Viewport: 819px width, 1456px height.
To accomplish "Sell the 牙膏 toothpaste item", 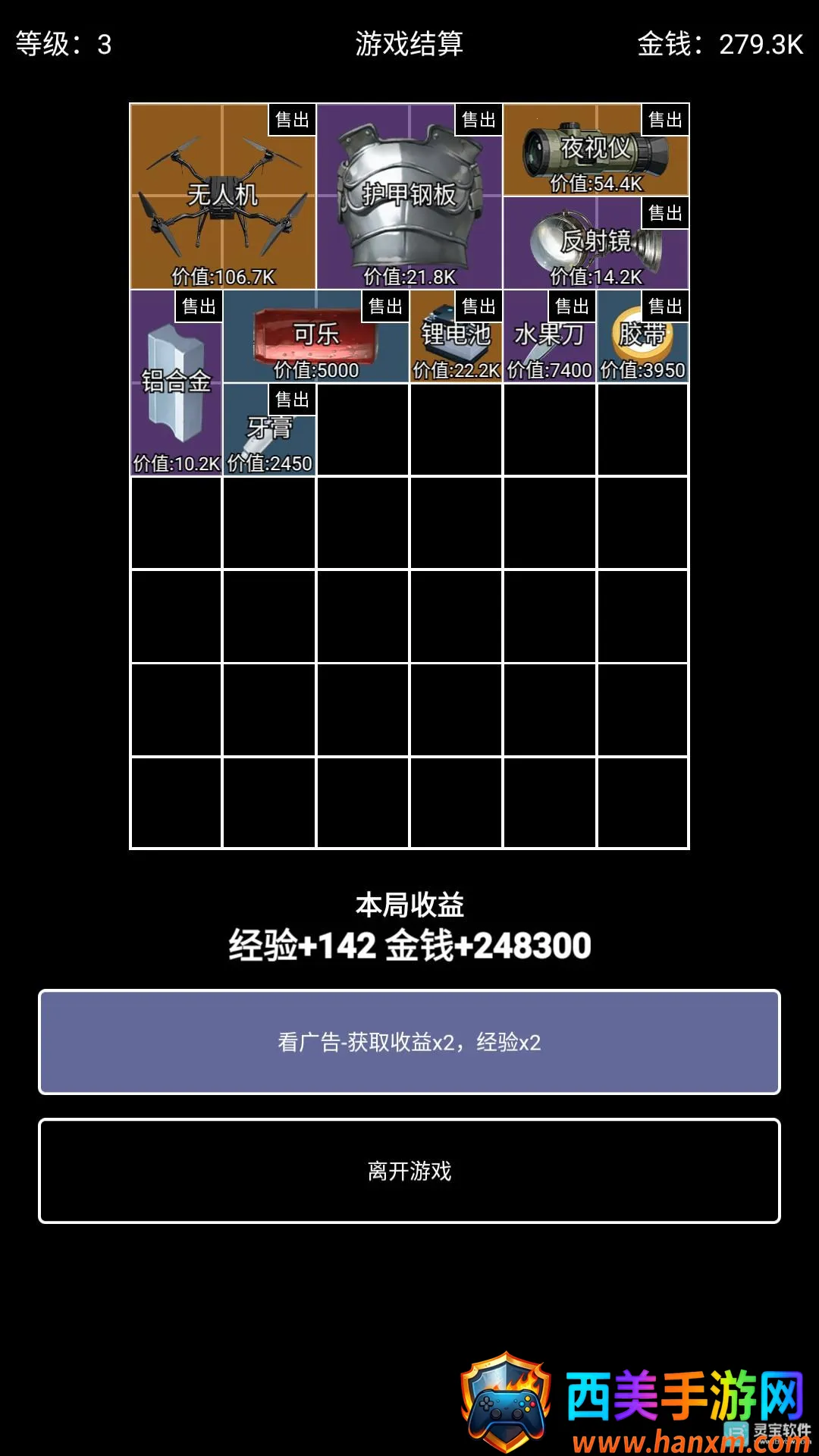I will [292, 400].
